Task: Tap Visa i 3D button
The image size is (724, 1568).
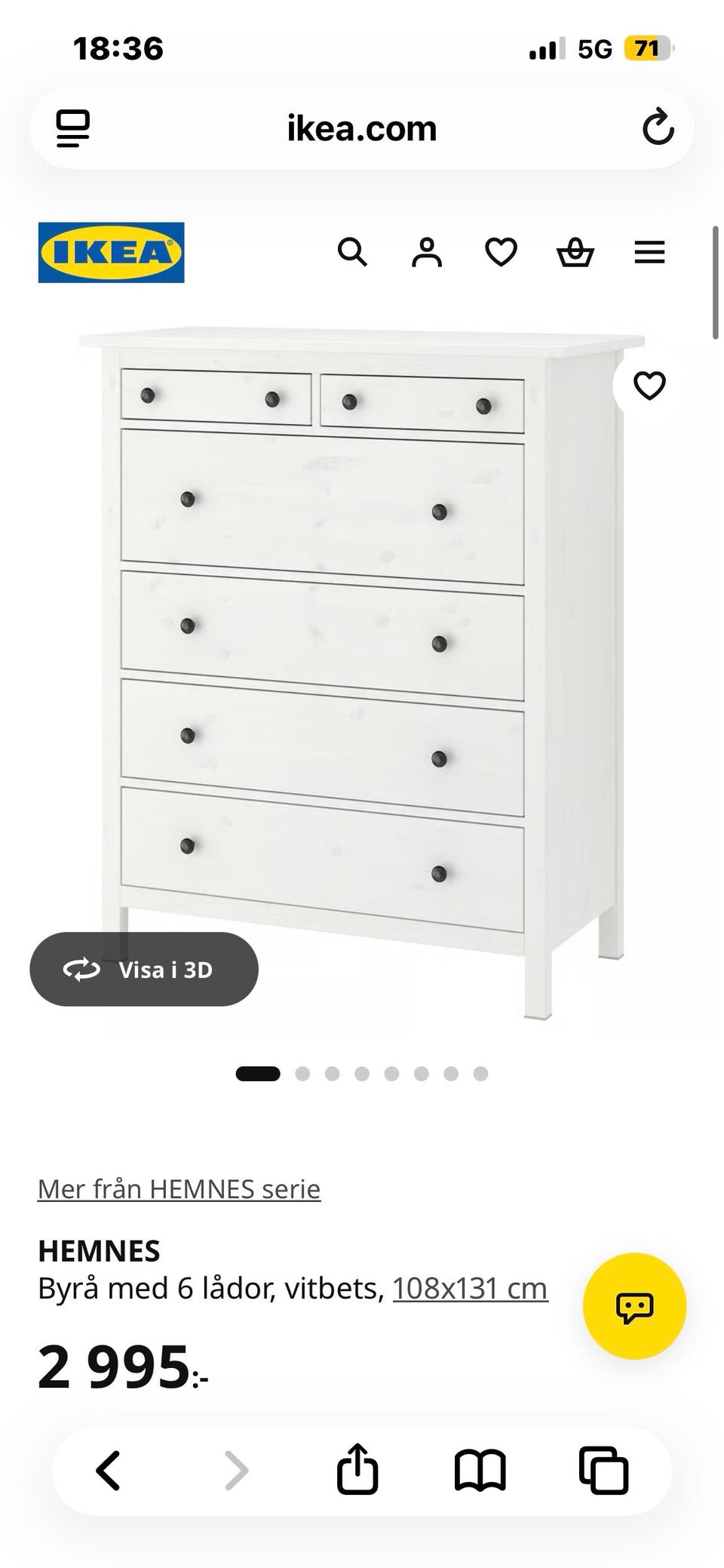Action: pos(144,969)
